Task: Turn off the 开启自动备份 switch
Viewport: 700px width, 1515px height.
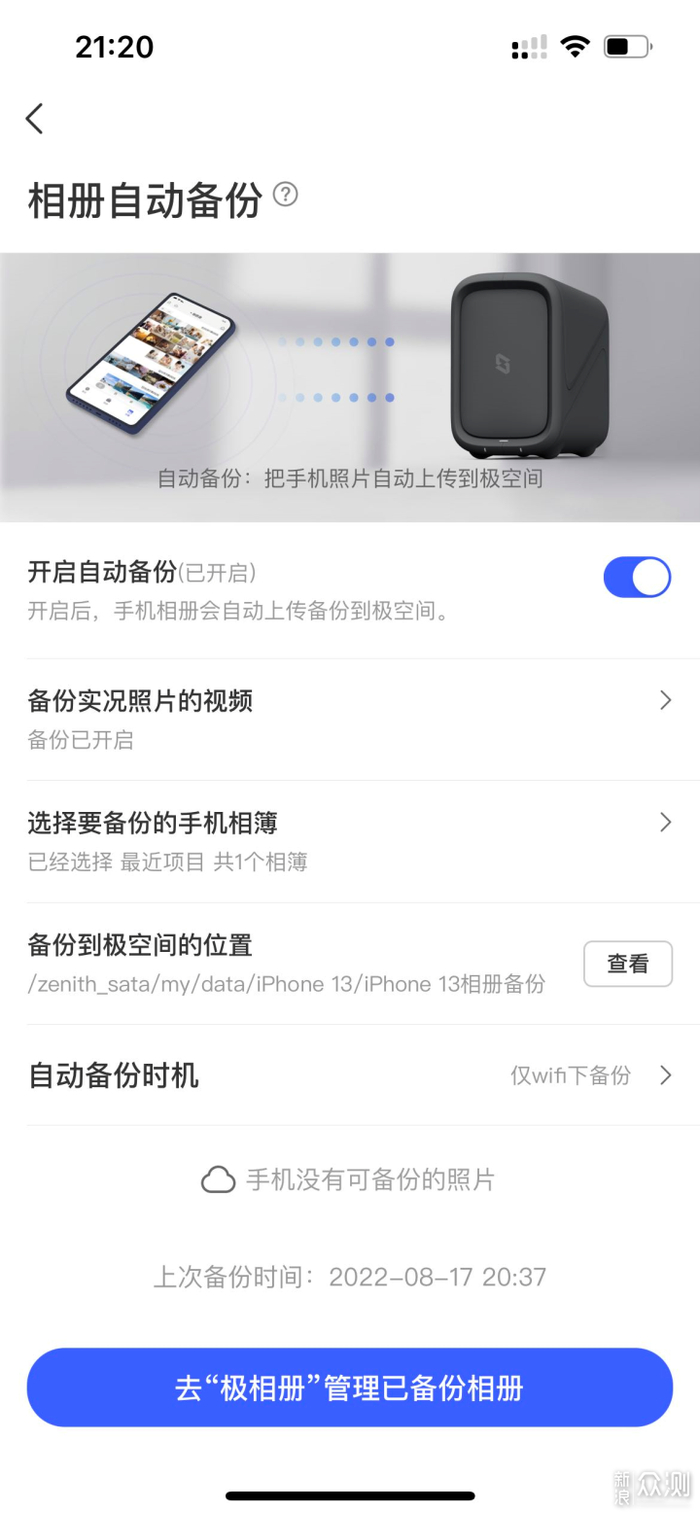Action: [x=636, y=578]
